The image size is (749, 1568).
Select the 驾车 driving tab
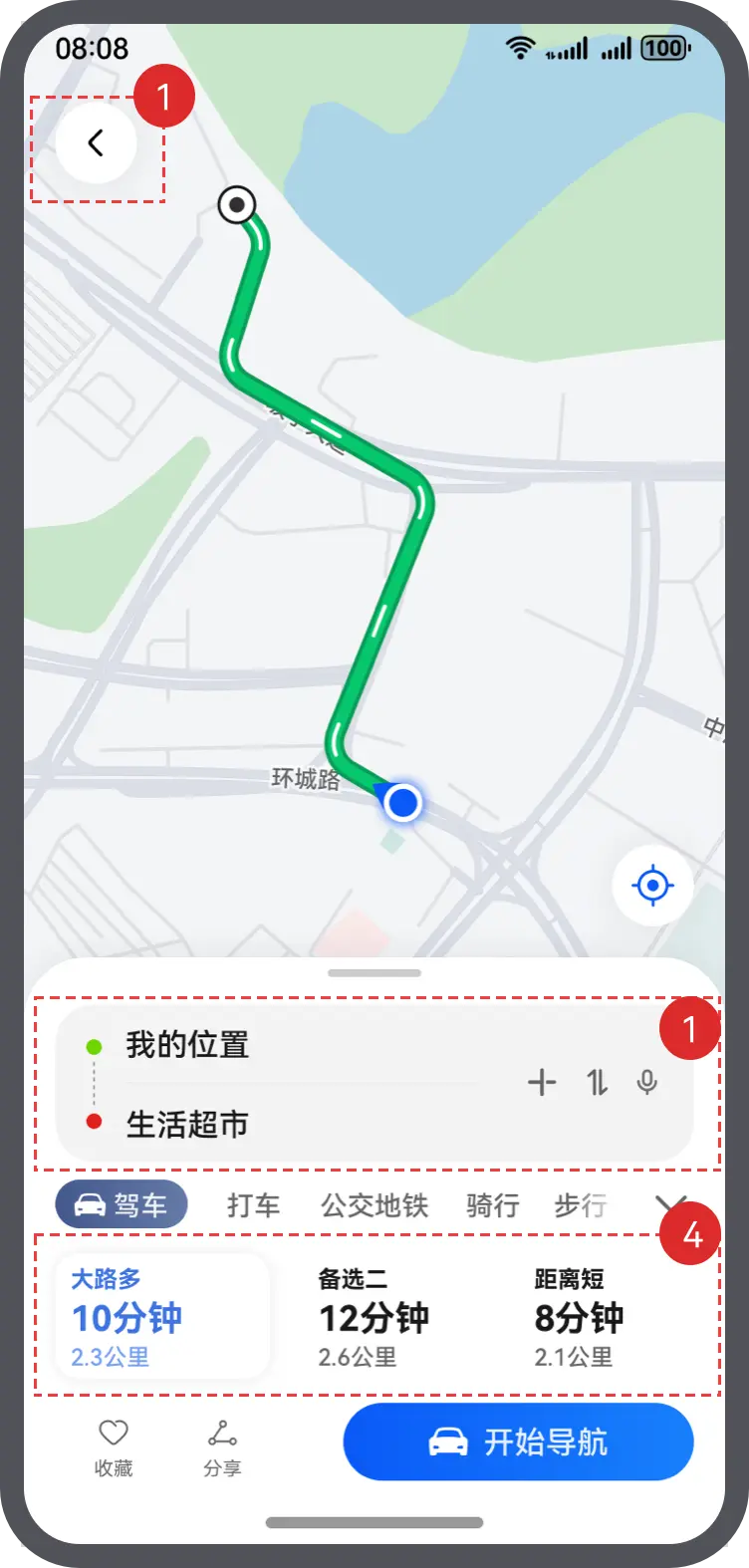[121, 1205]
